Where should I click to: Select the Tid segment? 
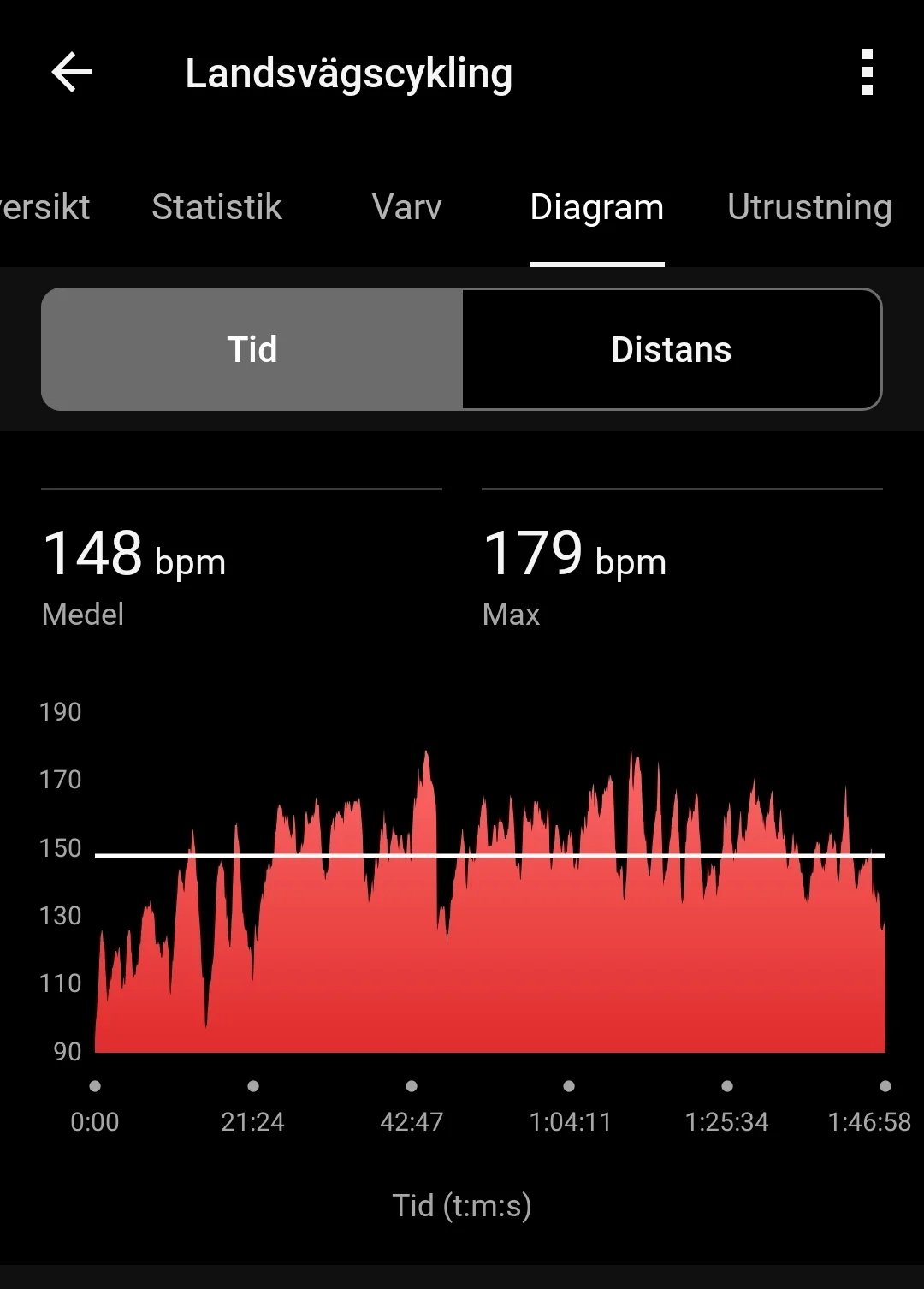pos(252,349)
